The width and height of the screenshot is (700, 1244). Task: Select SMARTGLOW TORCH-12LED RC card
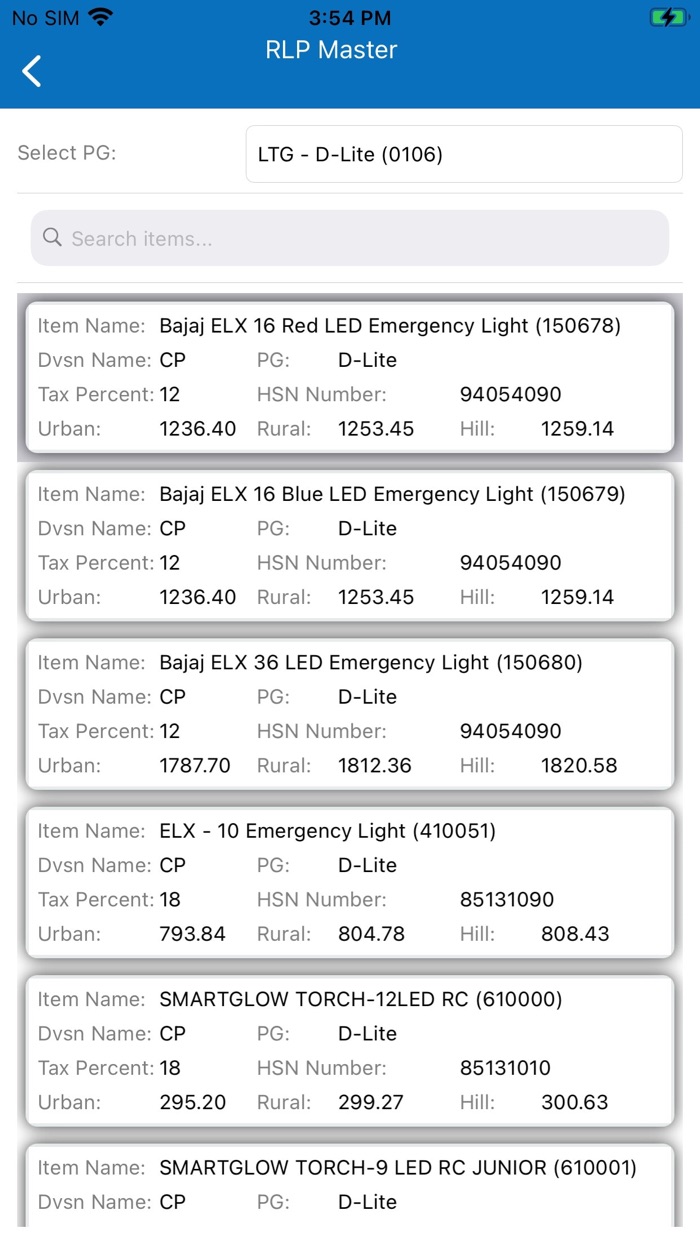(349, 1050)
